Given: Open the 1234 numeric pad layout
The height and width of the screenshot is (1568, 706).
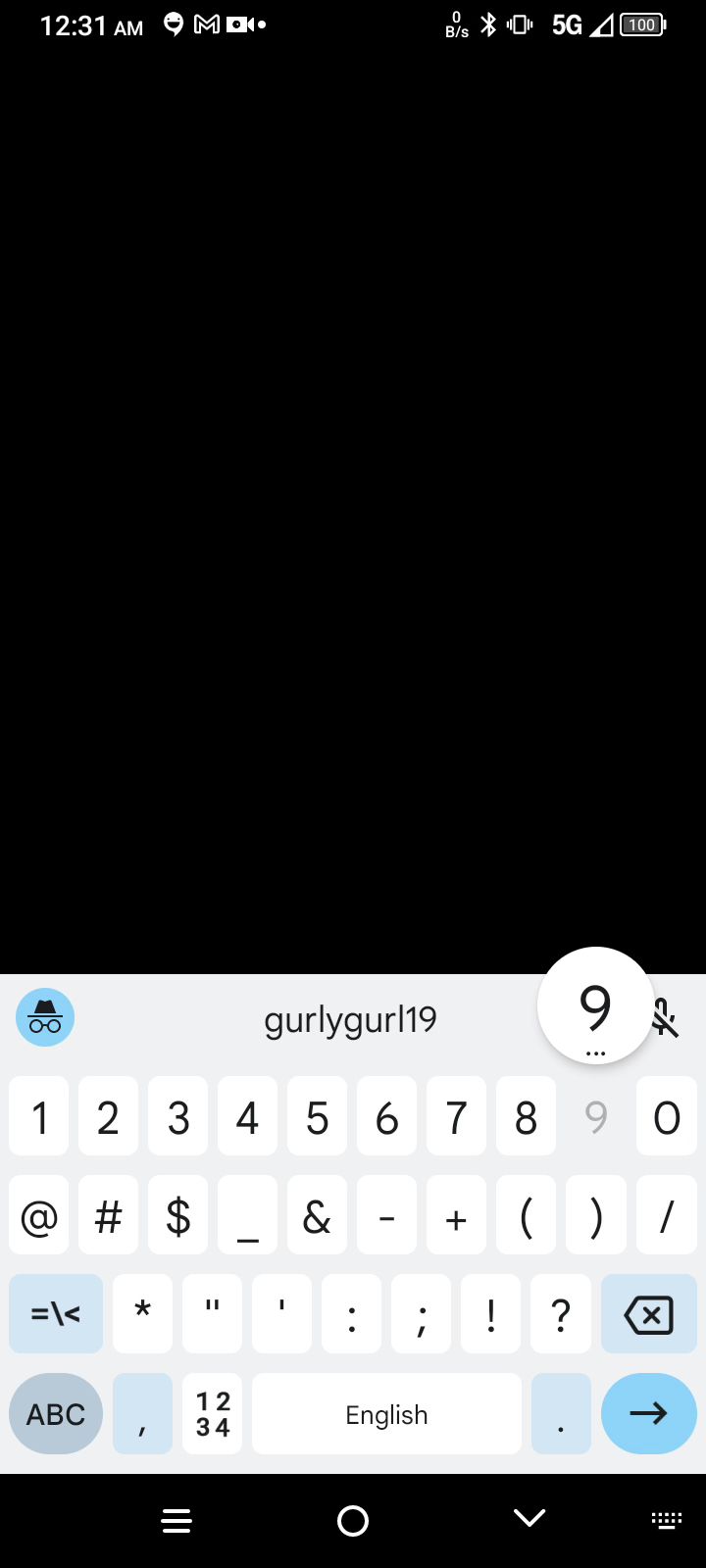Looking at the screenshot, I should click(213, 1414).
